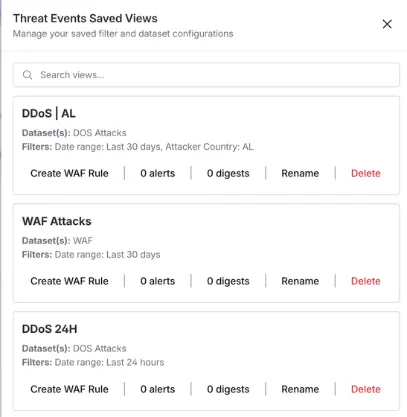The height and width of the screenshot is (417, 407).
Task: Tap the Search views field
Action: pyautogui.click(x=206, y=75)
